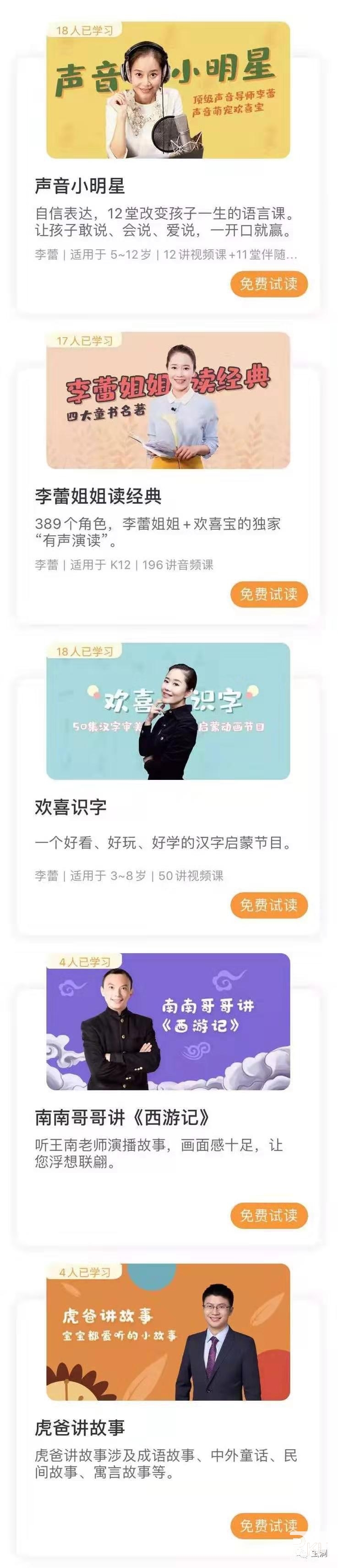338x1568 pixels.
Task: Tap 免费试读 on 声音小明星 course
Action: 269,284
